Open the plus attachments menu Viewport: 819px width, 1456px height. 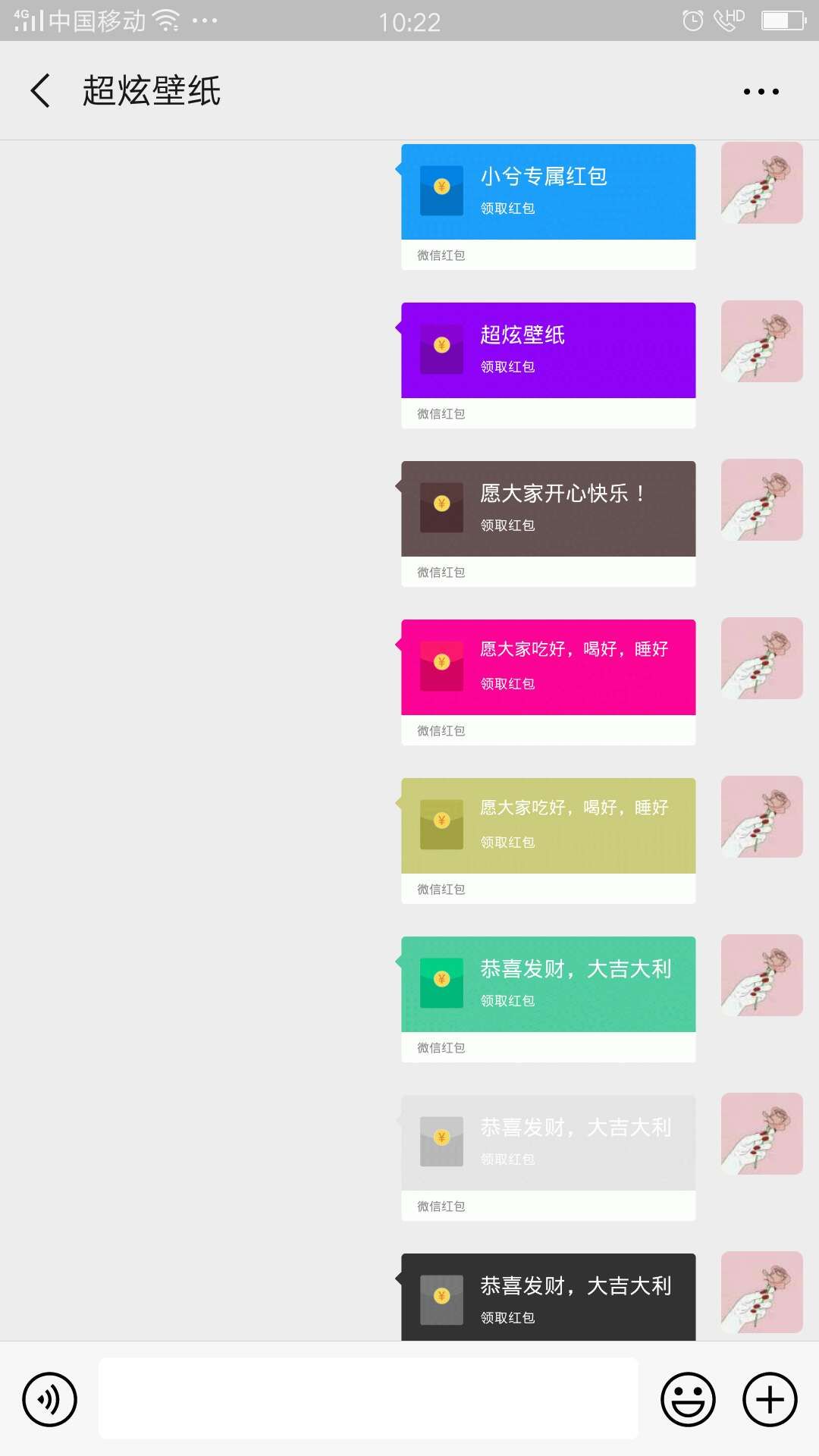[x=770, y=1399]
